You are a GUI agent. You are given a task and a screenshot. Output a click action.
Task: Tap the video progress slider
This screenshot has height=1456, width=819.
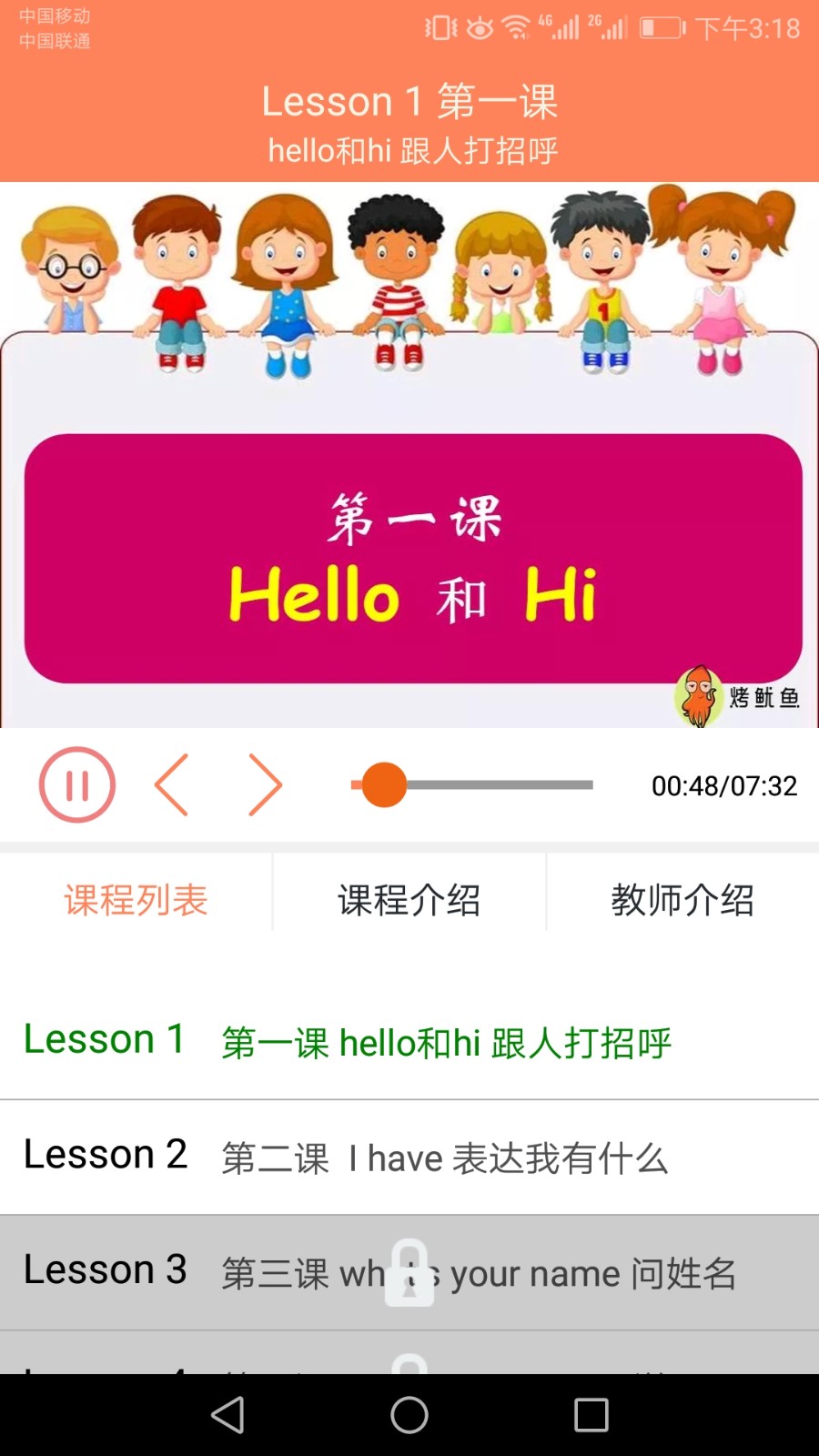472,784
